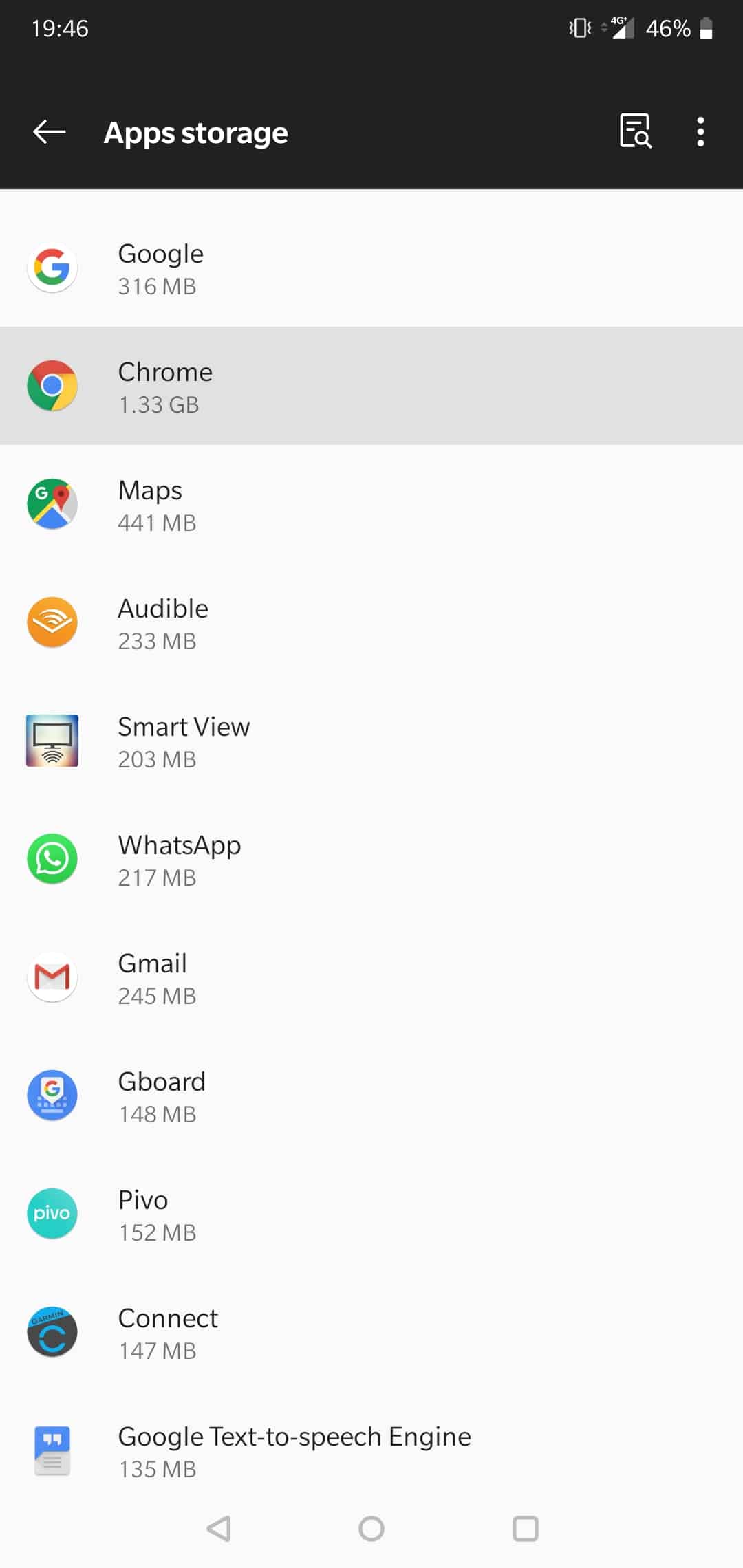Open Google Text-to-speech Engine storage
743x1568 pixels.
371,1450
